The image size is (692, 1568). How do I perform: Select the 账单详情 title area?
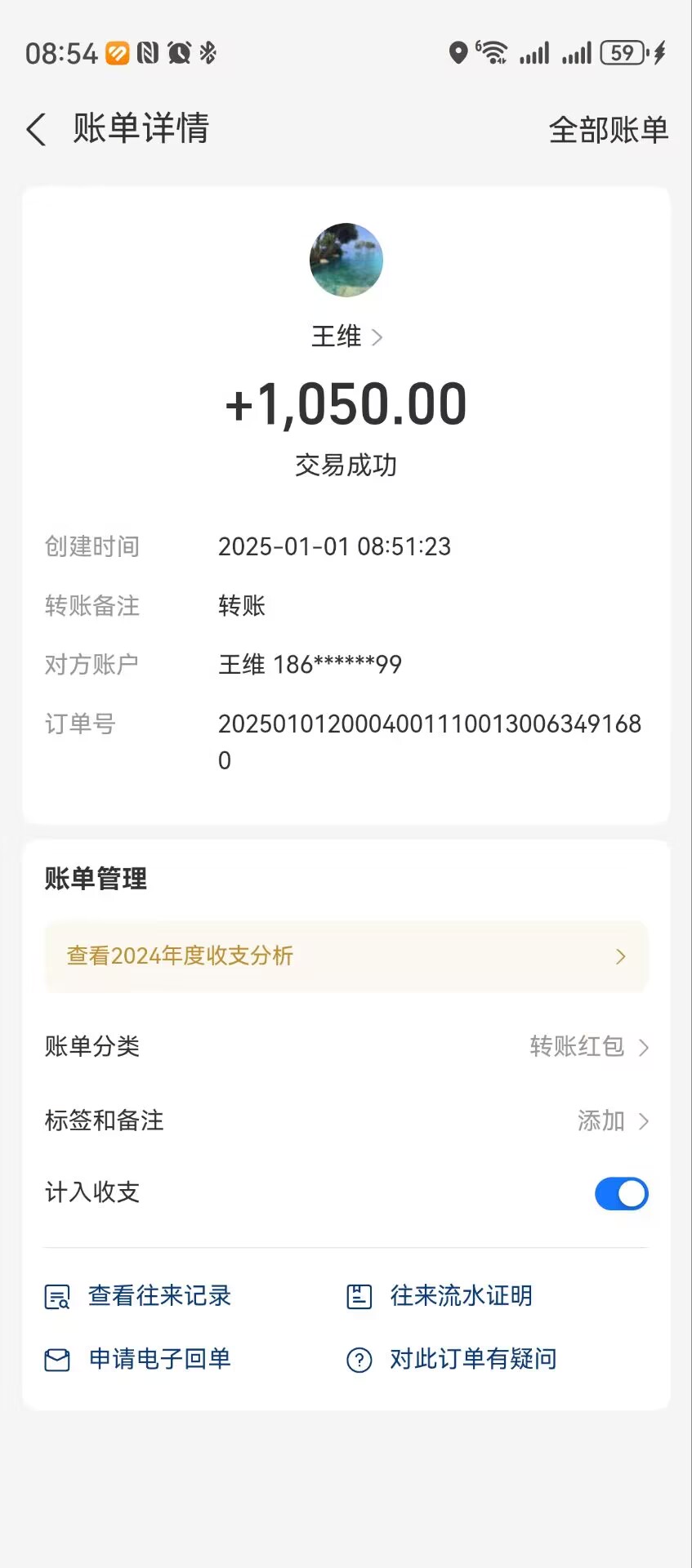pyautogui.click(x=141, y=129)
